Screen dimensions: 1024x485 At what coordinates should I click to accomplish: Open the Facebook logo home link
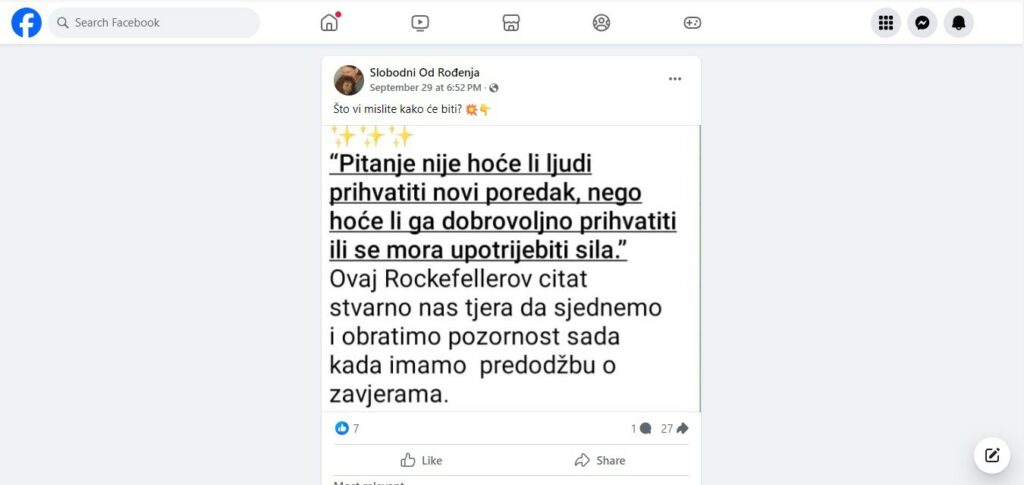pos(26,22)
